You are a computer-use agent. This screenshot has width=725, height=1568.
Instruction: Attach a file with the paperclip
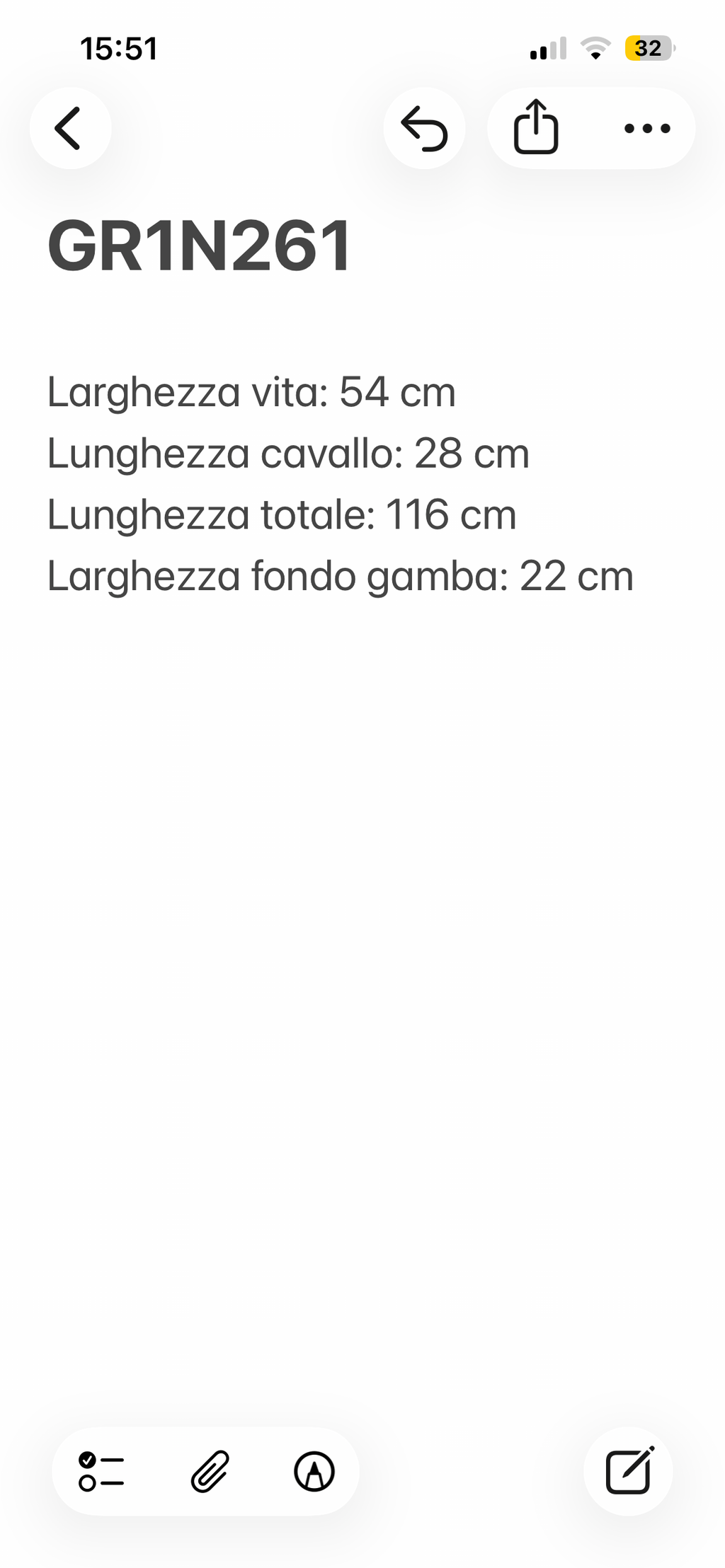click(210, 1472)
